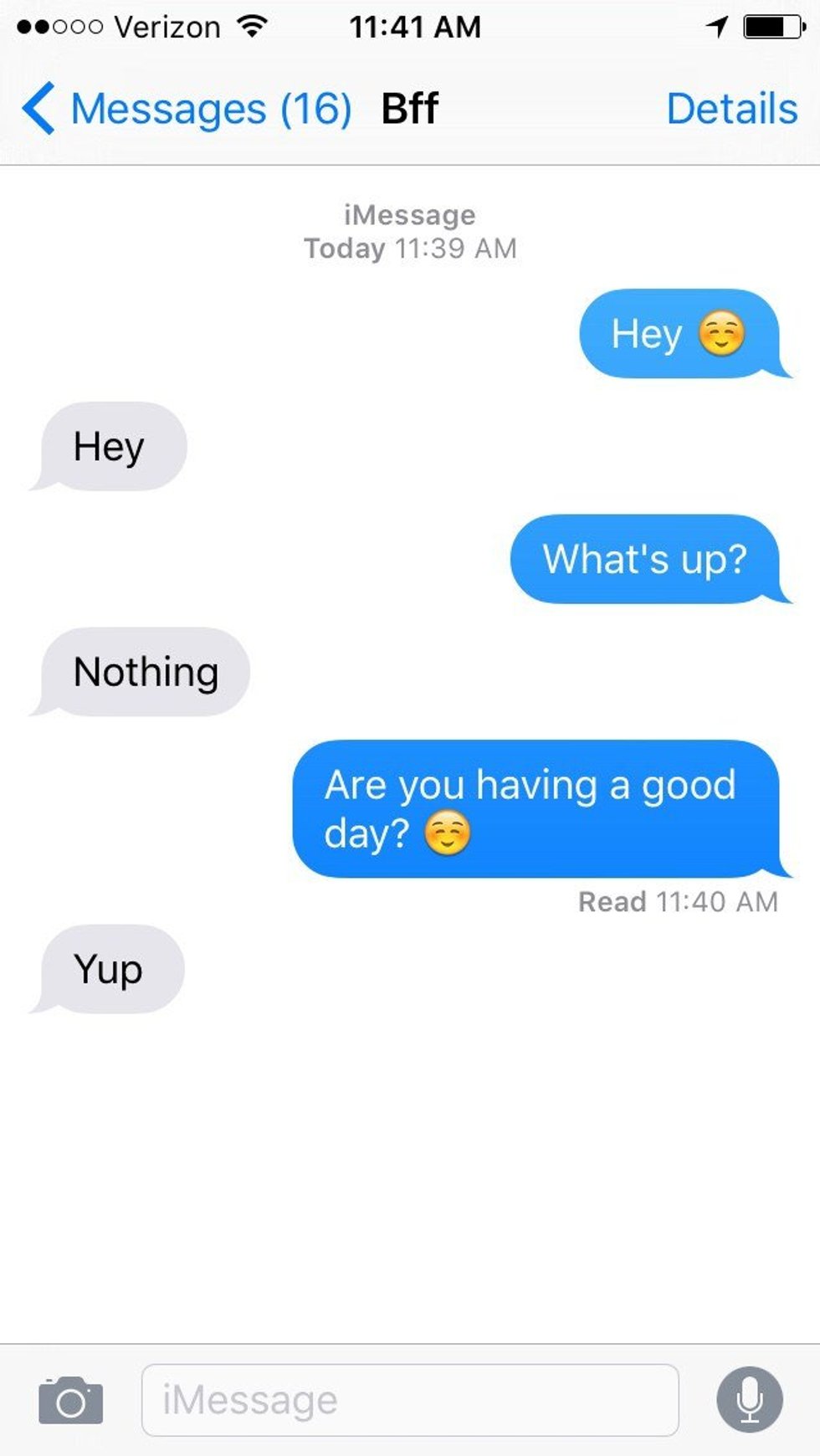Image resolution: width=820 pixels, height=1456 pixels.
Task: Open the camera to attach a photo
Action: [71, 1400]
